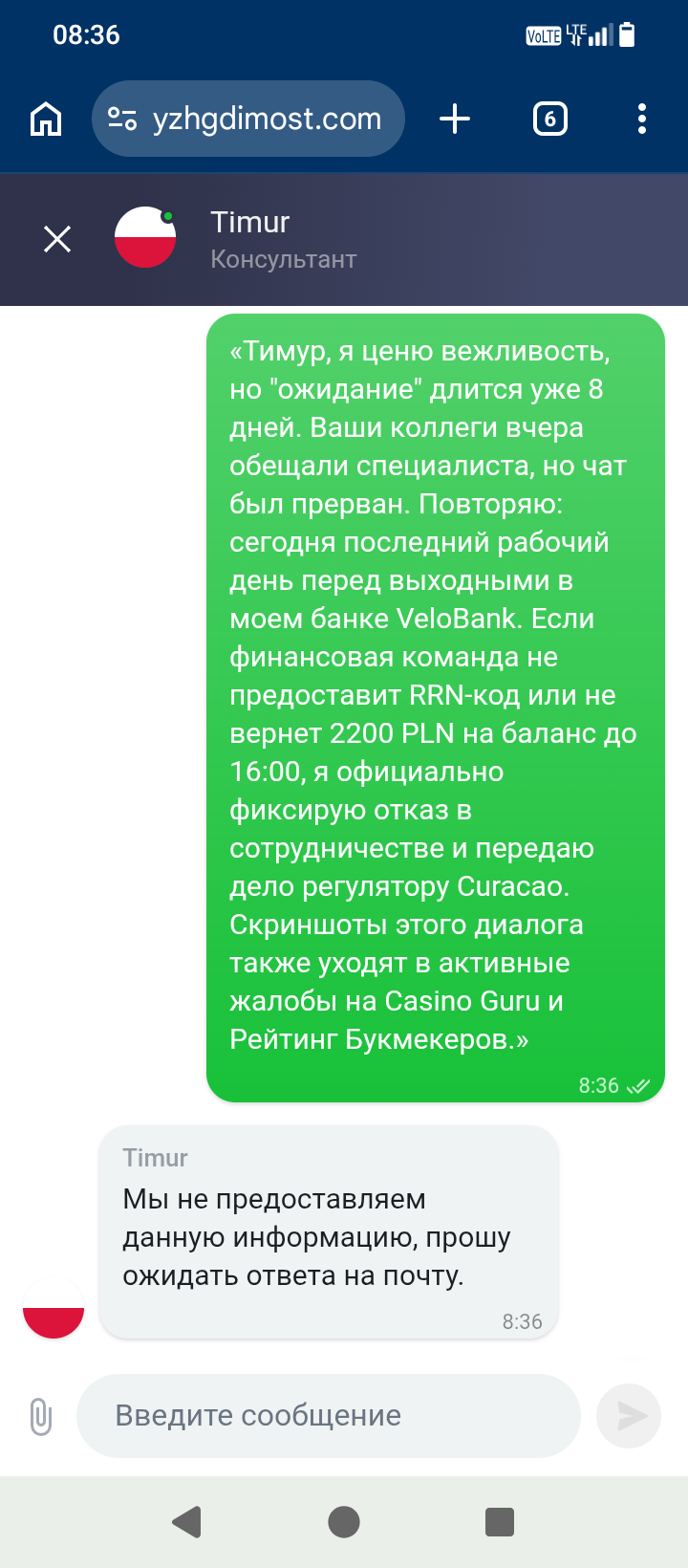The image size is (688, 1568).
Task: Close the chat with Timur
Action: [57, 239]
